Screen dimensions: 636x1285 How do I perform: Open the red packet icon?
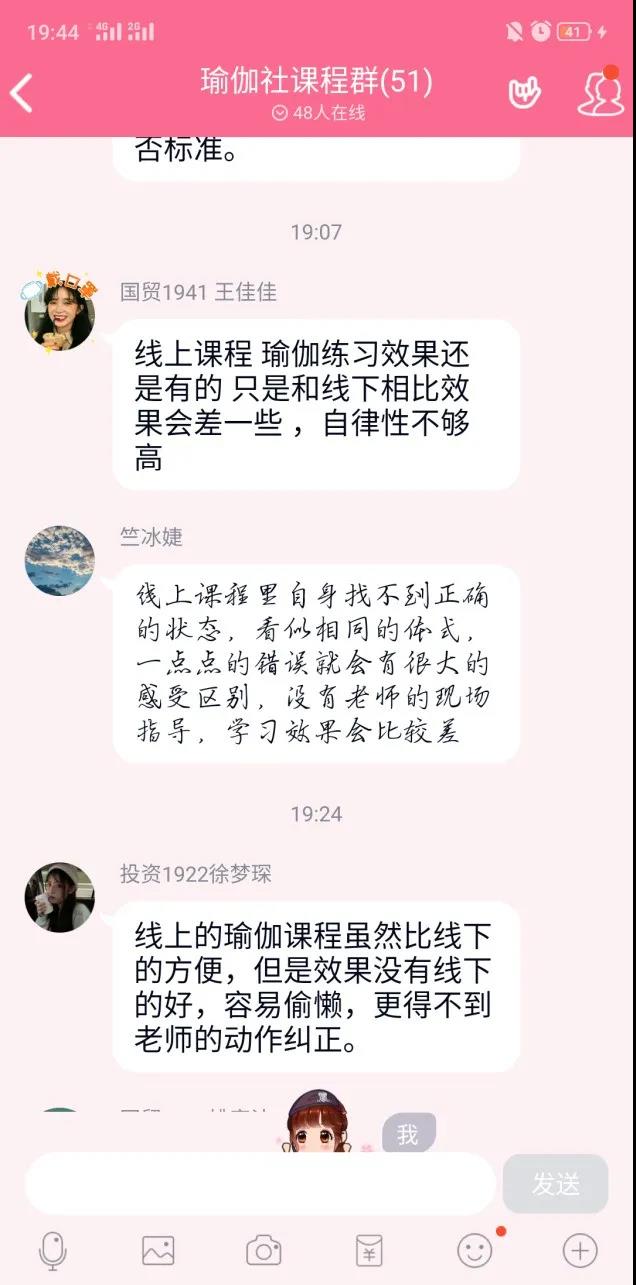[x=369, y=1250]
